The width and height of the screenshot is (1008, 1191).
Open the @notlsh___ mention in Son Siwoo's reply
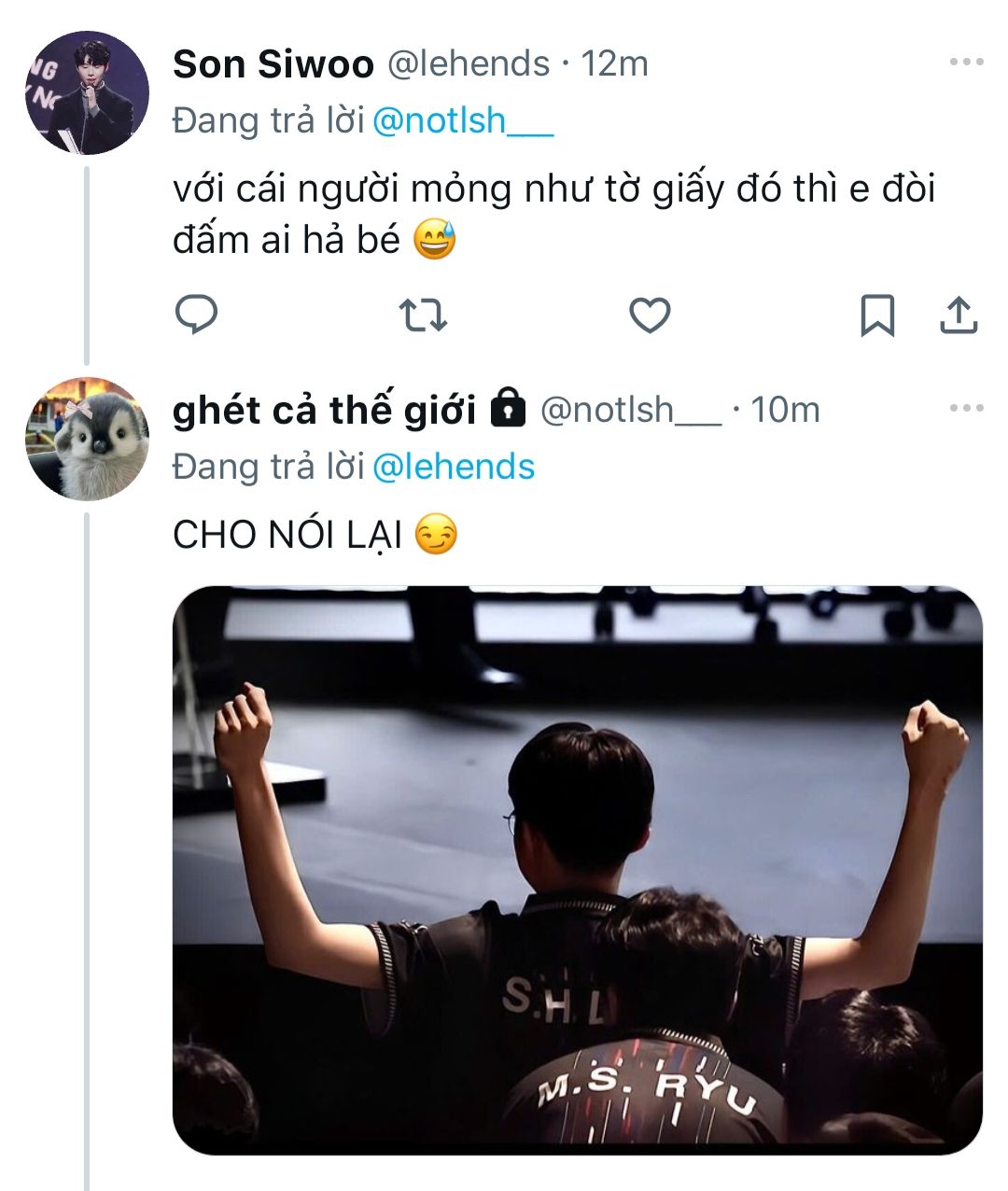click(x=462, y=121)
